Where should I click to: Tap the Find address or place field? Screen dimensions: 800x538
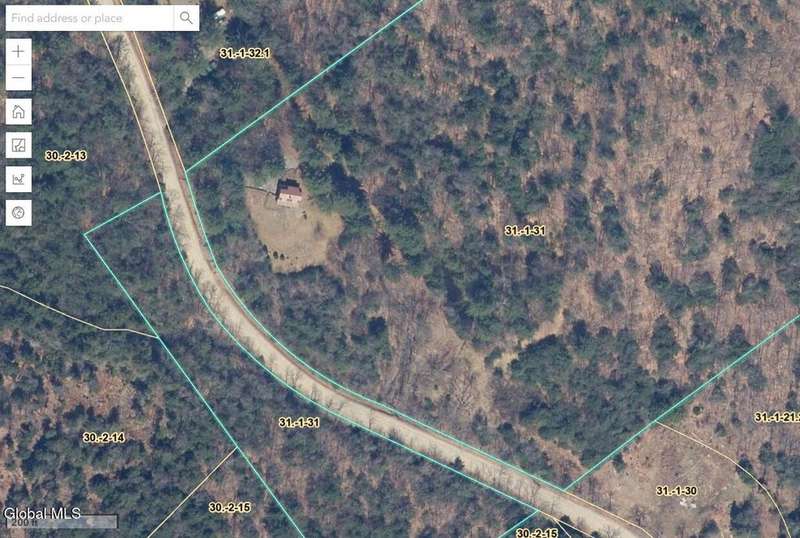coord(88,18)
